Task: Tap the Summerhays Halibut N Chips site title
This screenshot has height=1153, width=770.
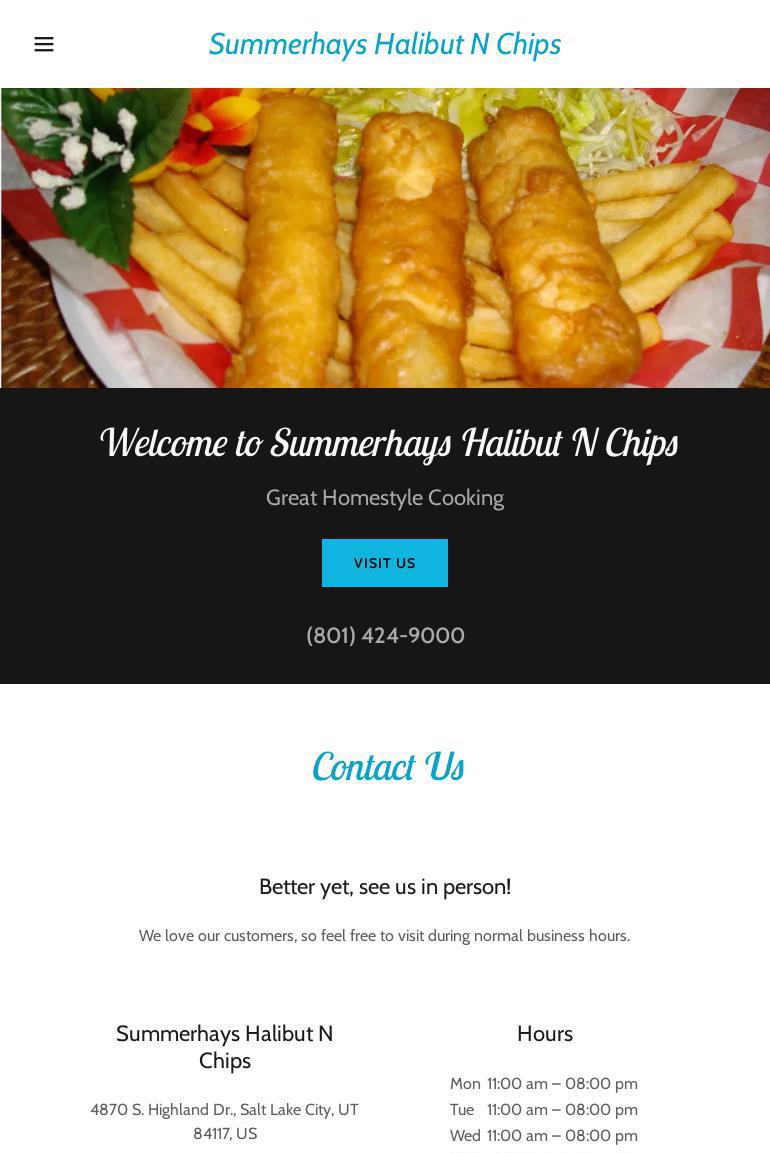Action: pyautogui.click(x=384, y=44)
